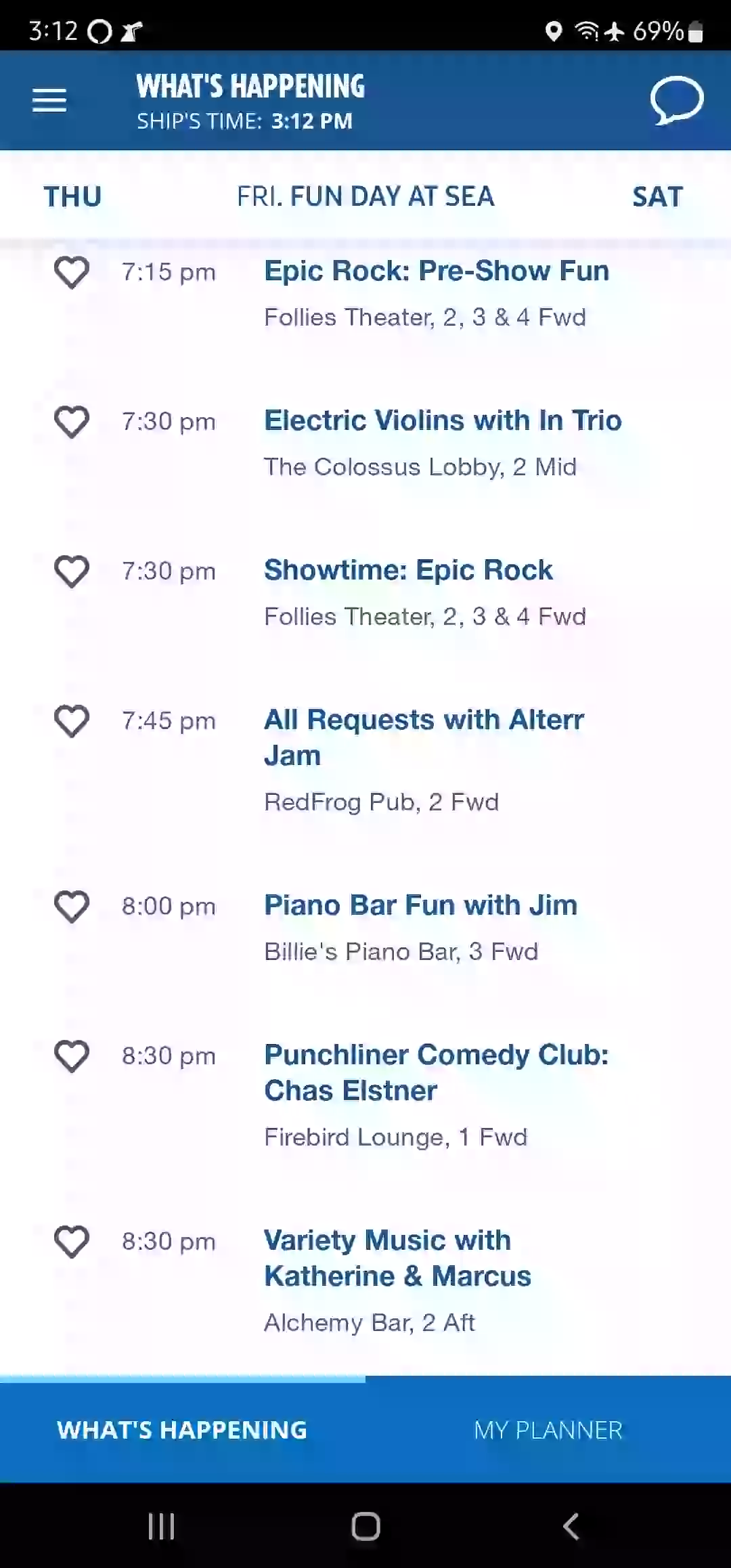This screenshot has height=1568, width=731.
Task: Open the chat bubble icon
Action: click(677, 100)
